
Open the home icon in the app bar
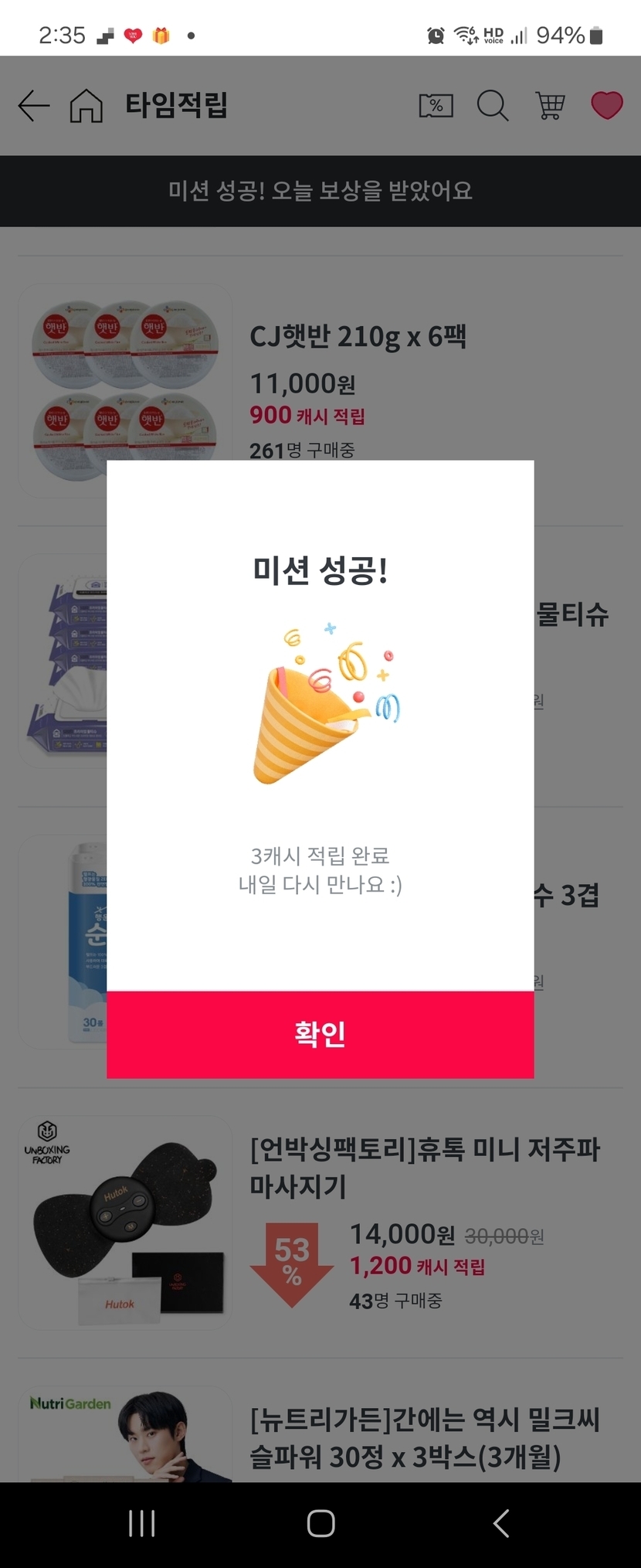point(86,106)
